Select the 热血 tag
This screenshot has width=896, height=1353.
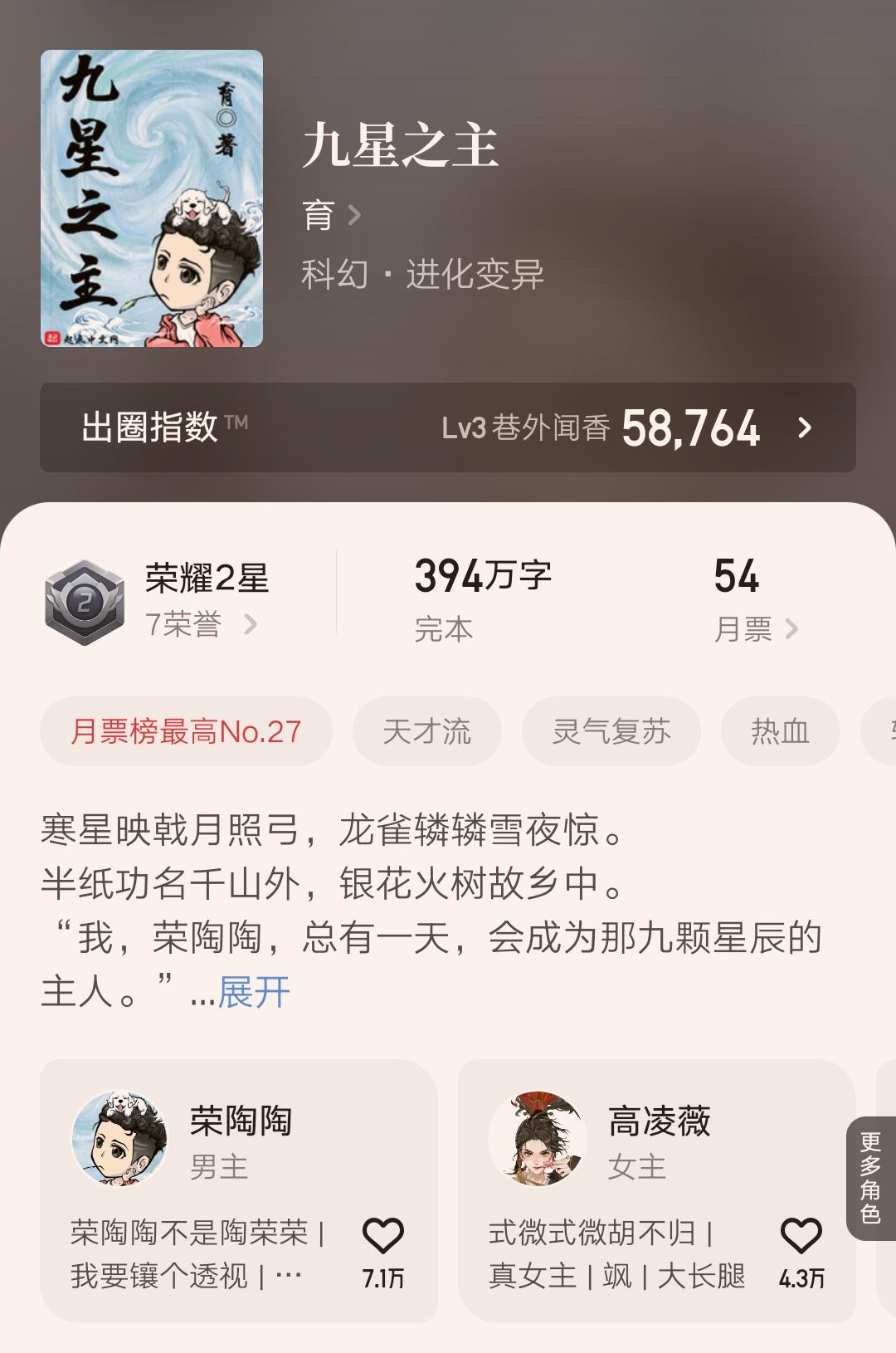coord(780,731)
